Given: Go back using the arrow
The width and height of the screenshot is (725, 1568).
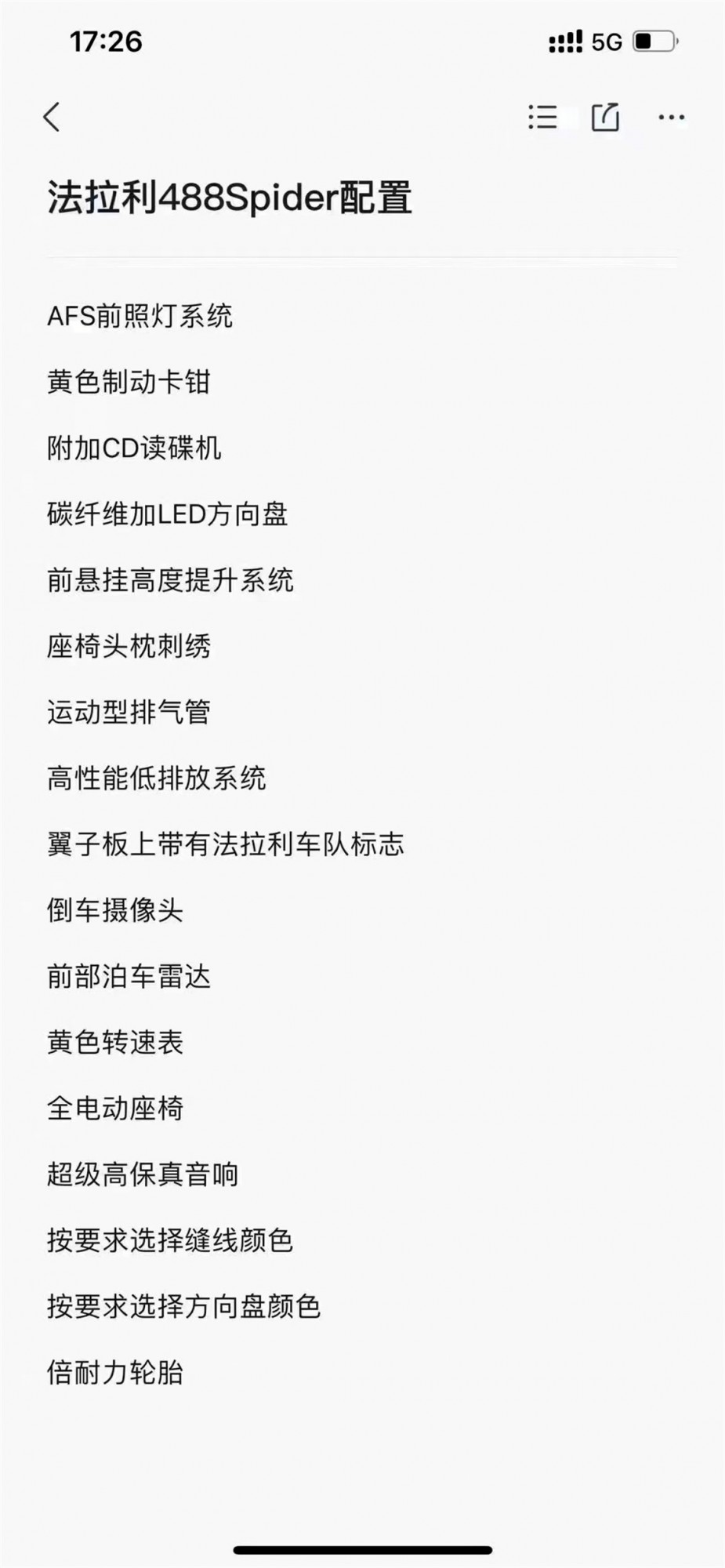Looking at the screenshot, I should tap(52, 118).
